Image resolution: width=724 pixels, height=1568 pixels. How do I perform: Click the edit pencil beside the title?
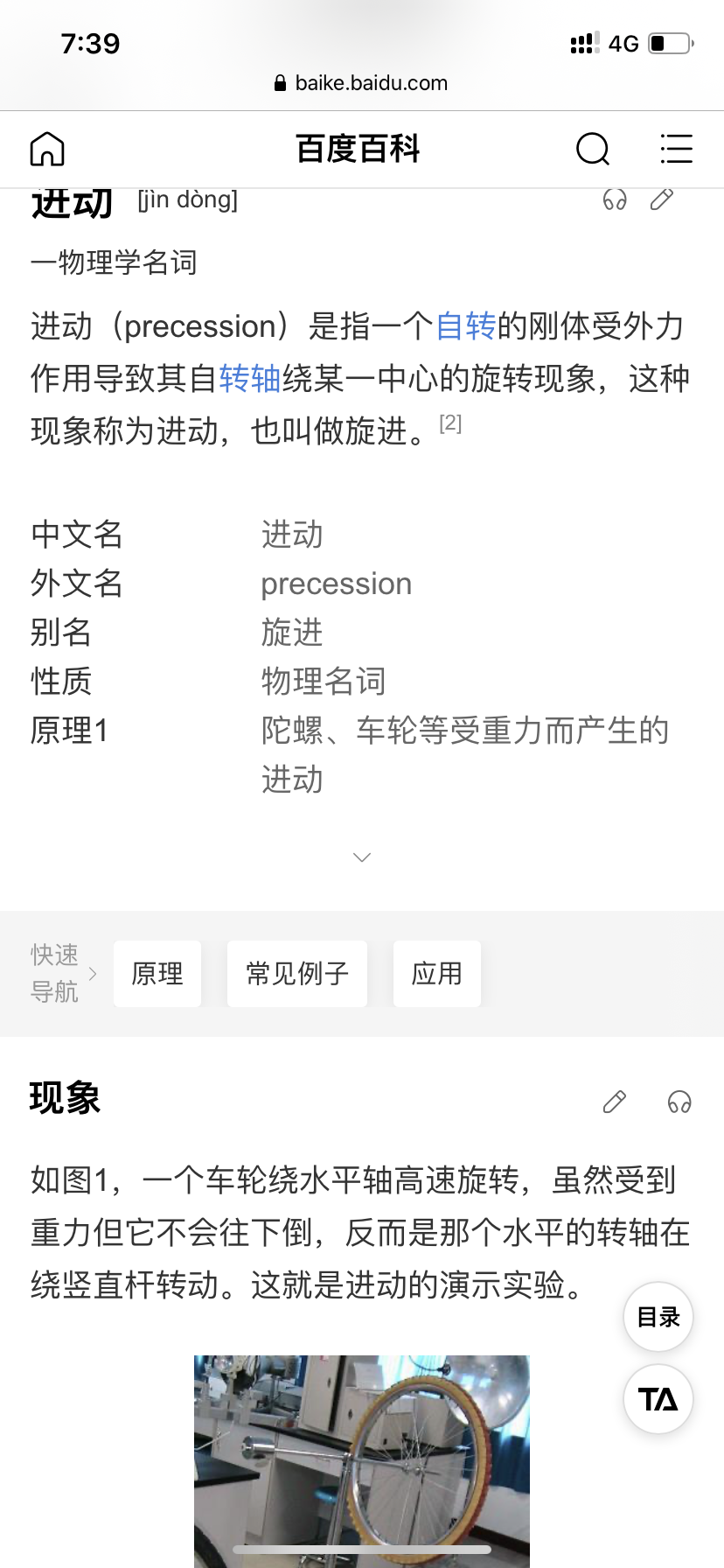662,199
